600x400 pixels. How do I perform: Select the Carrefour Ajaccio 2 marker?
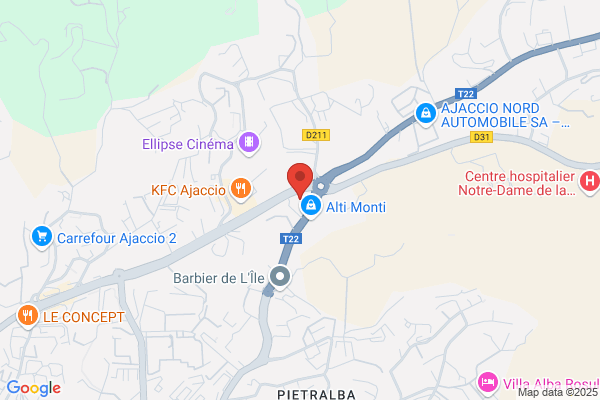pyautogui.click(x=42, y=237)
